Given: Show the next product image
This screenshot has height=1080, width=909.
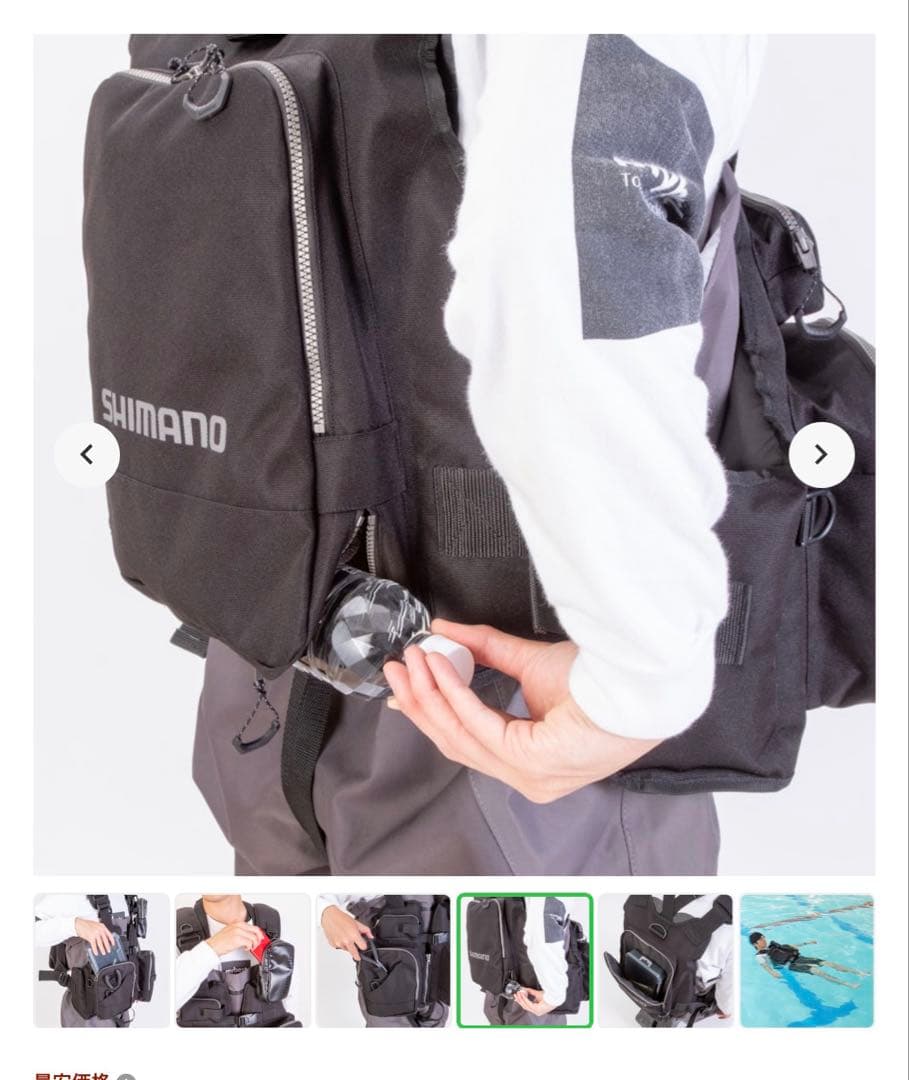Looking at the screenshot, I should point(821,455).
